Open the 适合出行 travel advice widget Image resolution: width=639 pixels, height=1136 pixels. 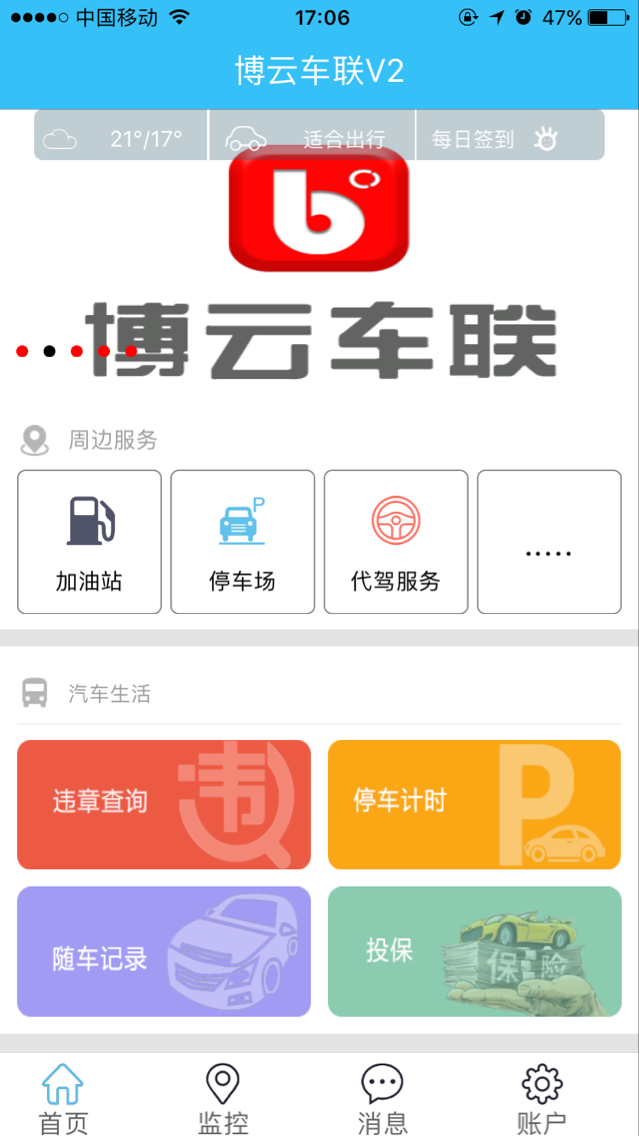(x=311, y=138)
